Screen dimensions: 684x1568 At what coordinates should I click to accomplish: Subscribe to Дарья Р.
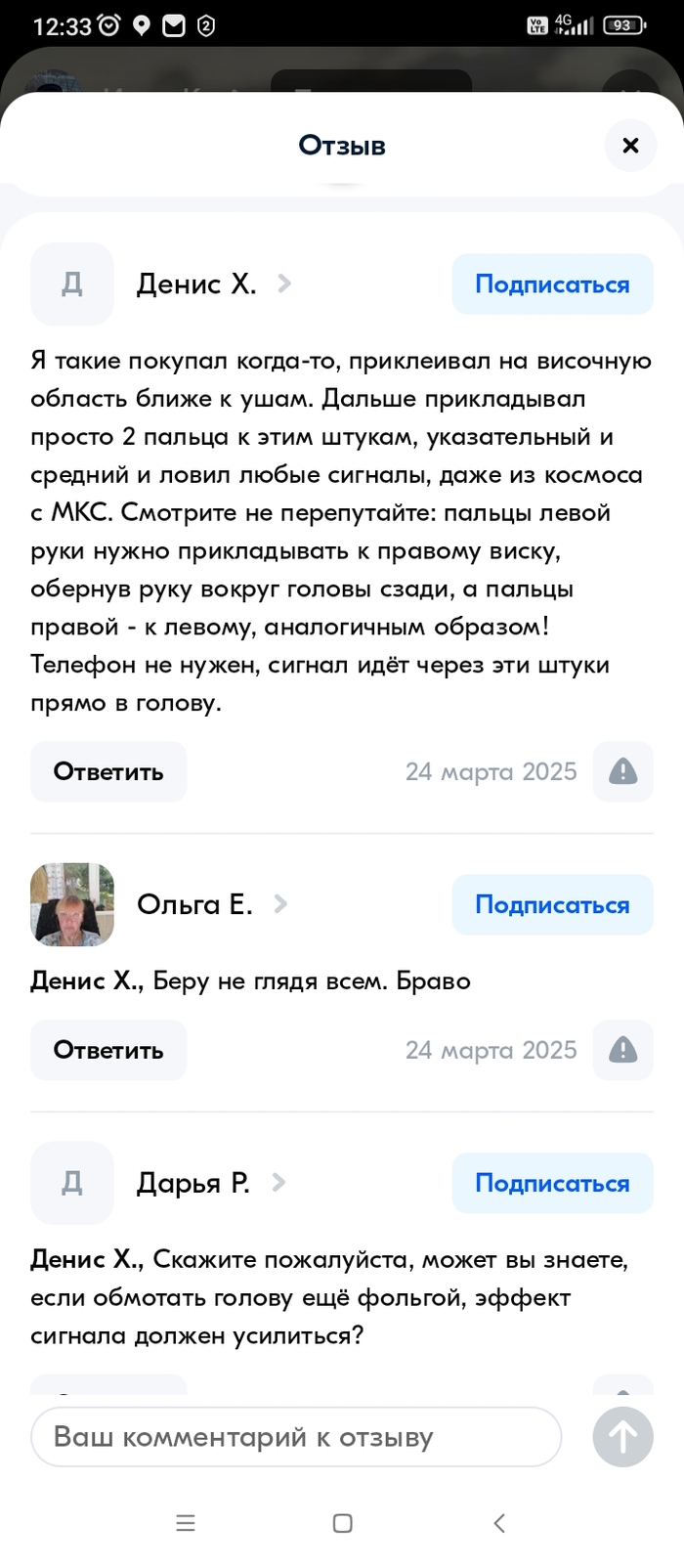[x=552, y=1184]
